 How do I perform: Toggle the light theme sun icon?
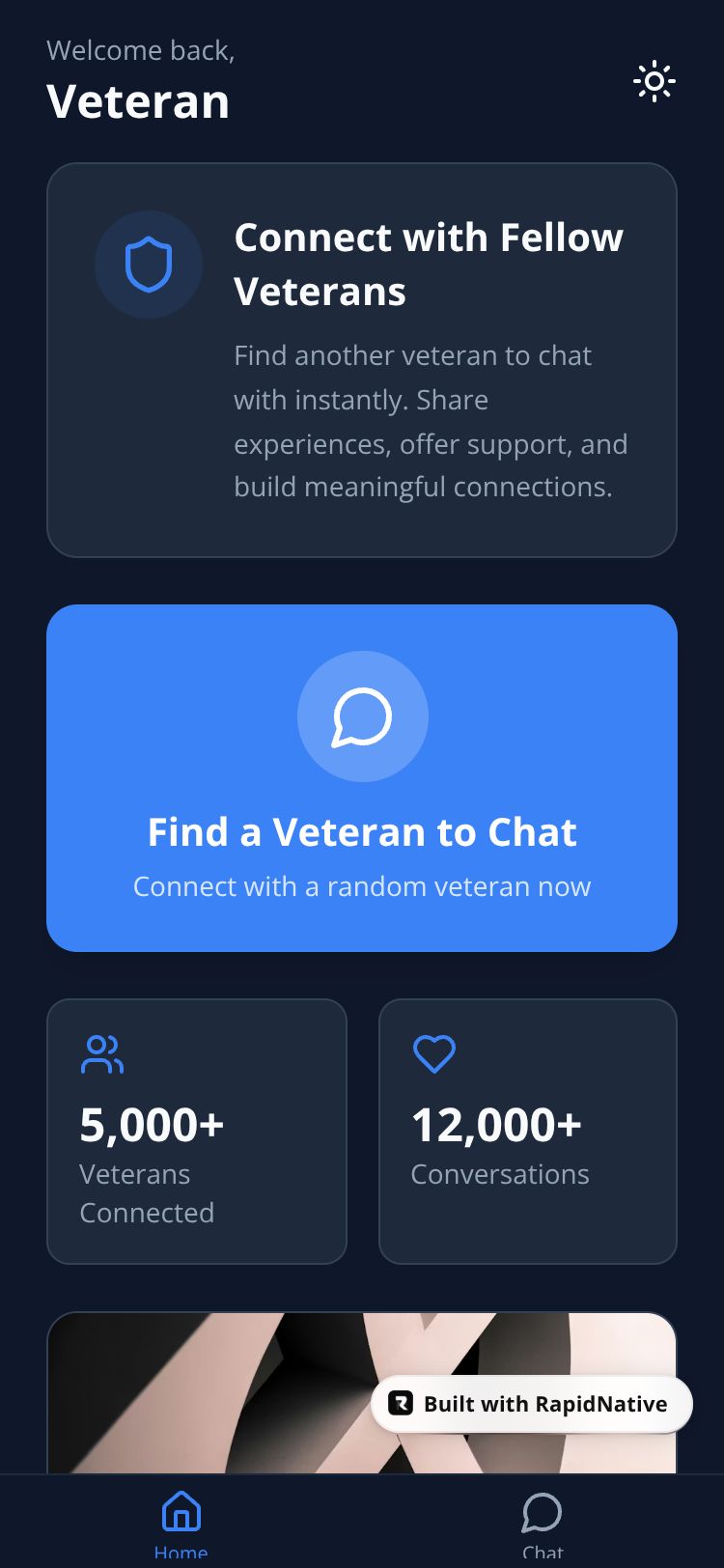point(654,82)
